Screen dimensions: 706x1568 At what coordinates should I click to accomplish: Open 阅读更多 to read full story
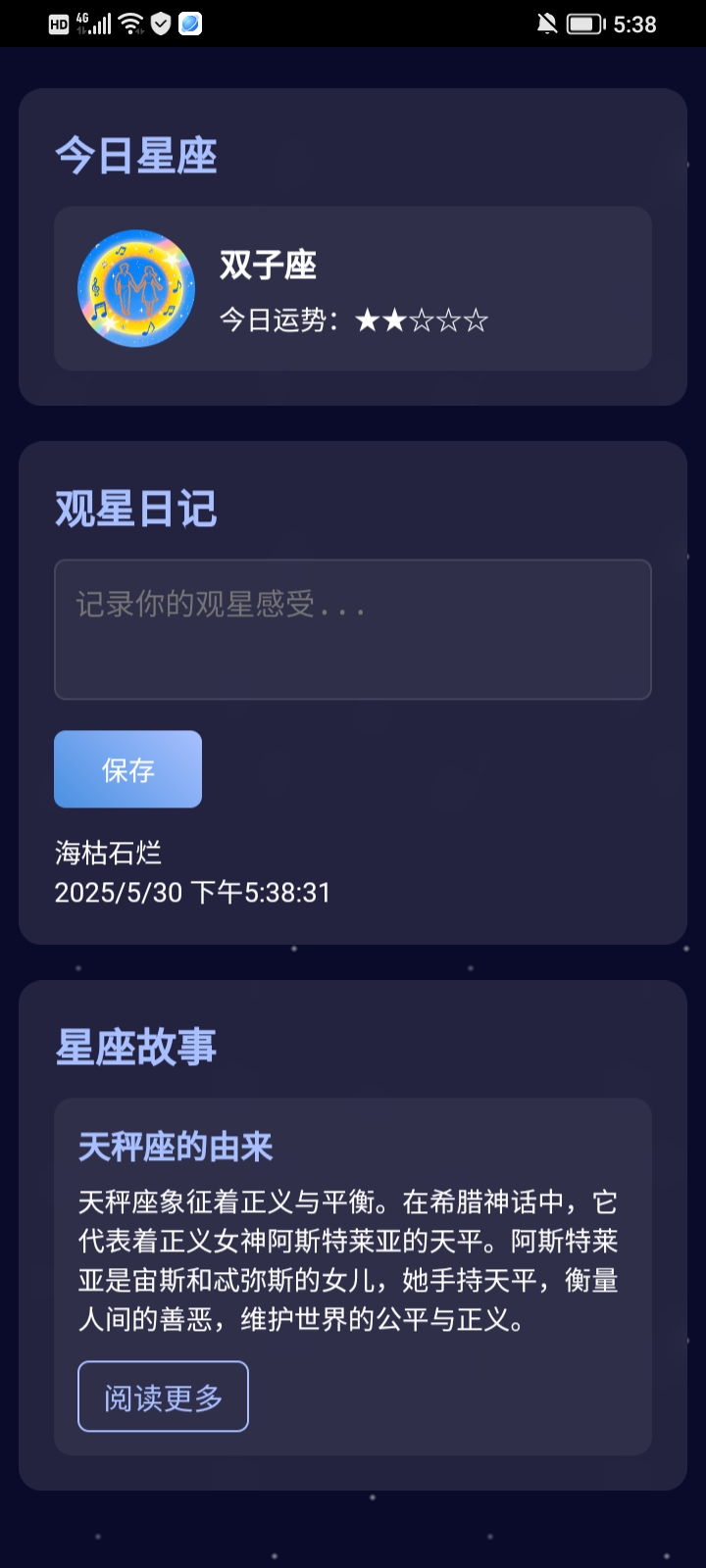162,1396
